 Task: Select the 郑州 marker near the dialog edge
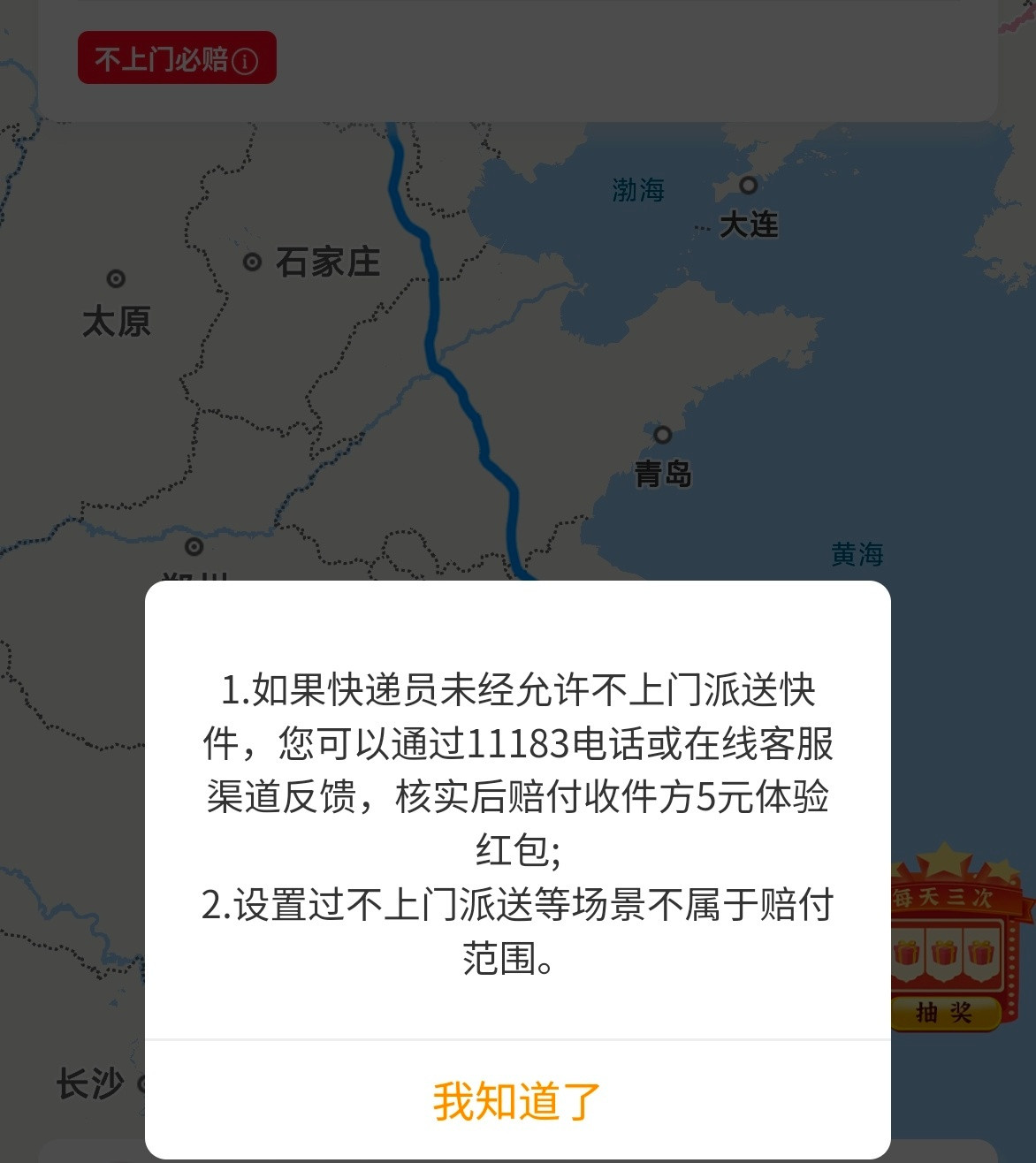click(x=193, y=548)
